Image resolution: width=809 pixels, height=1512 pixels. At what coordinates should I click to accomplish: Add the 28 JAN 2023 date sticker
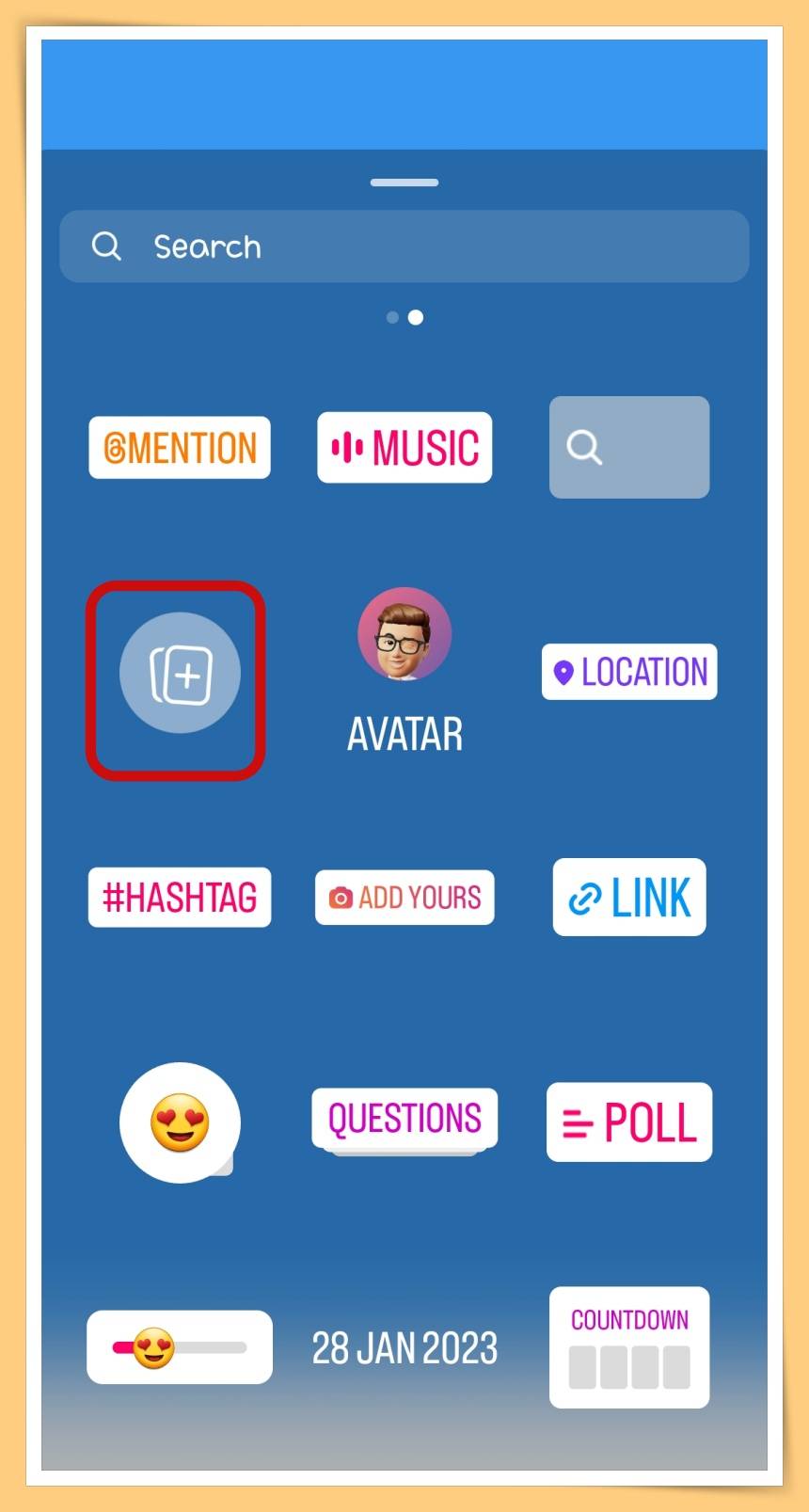(404, 1348)
